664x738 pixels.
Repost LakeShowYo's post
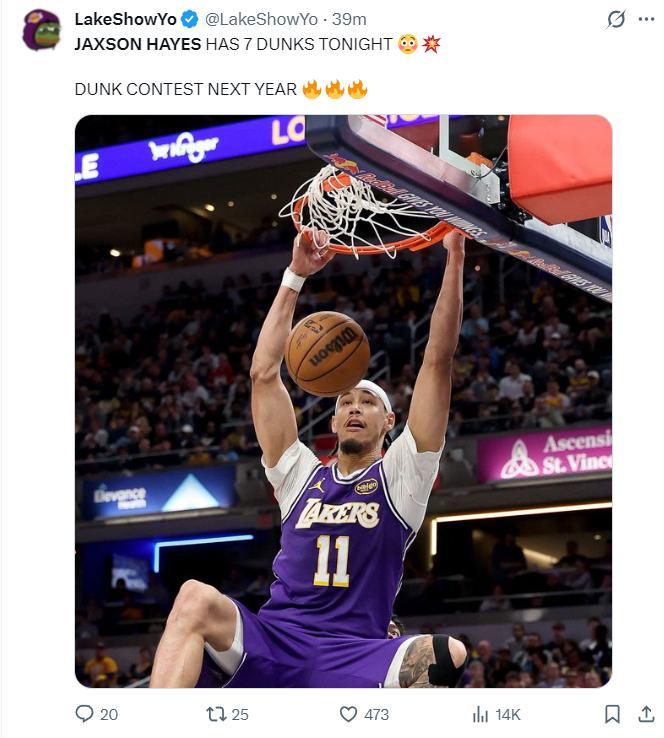tap(215, 714)
